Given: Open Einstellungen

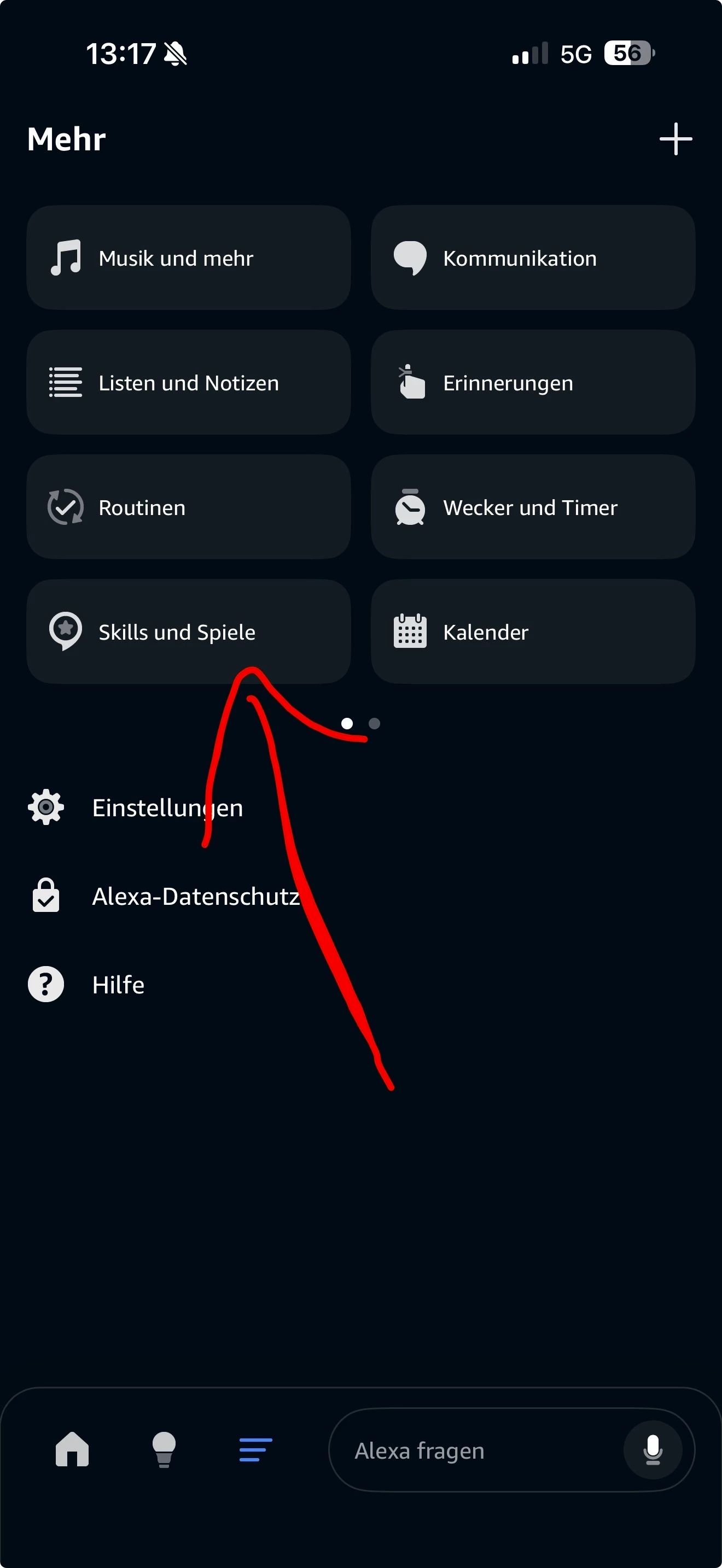Looking at the screenshot, I should (167, 808).
